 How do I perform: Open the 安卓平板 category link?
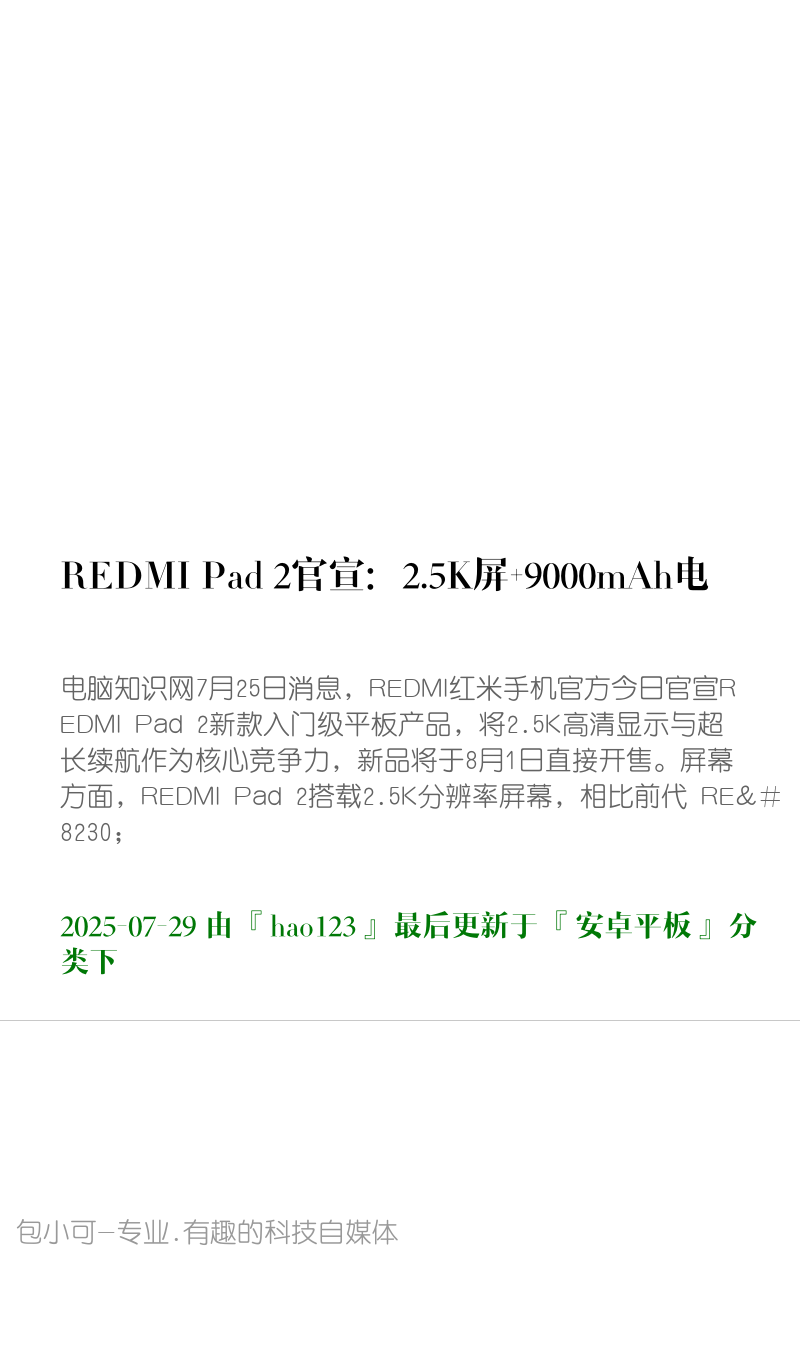(x=633, y=926)
